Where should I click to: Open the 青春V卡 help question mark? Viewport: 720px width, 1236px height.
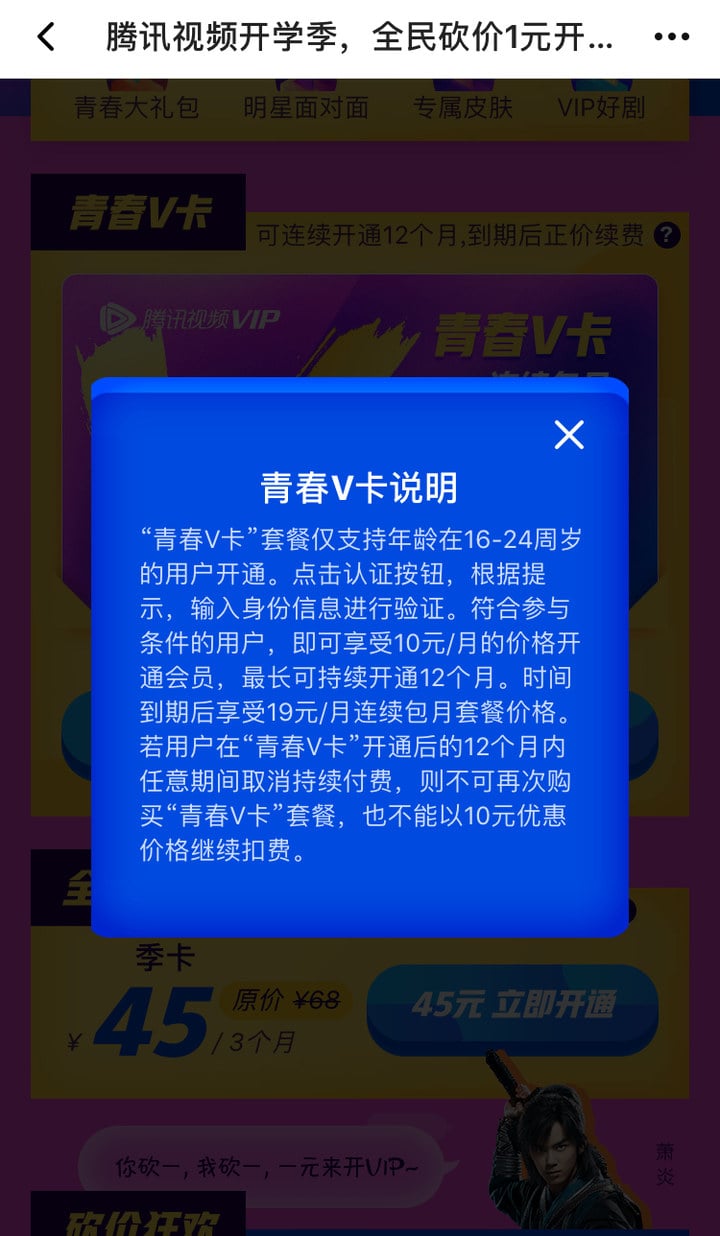point(667,236)
